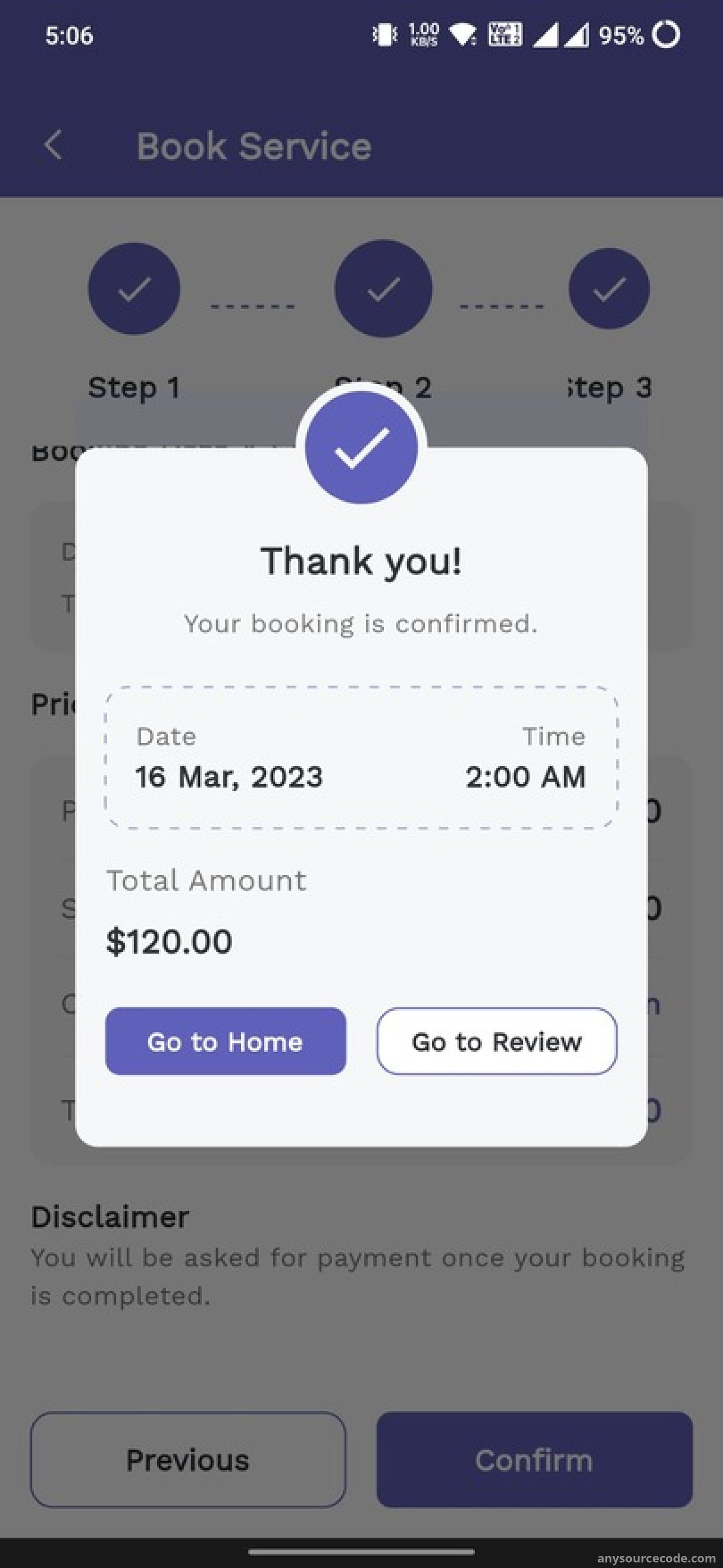The width and height of the screenshot is (723, 1568).
Task: Tap the Previous button
Action: [188, 1459]
